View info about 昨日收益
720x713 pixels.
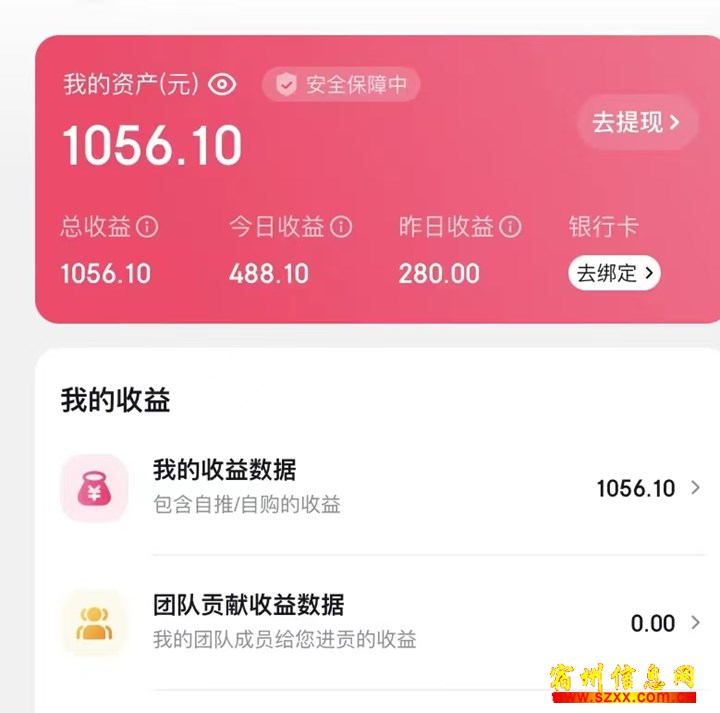510,228
